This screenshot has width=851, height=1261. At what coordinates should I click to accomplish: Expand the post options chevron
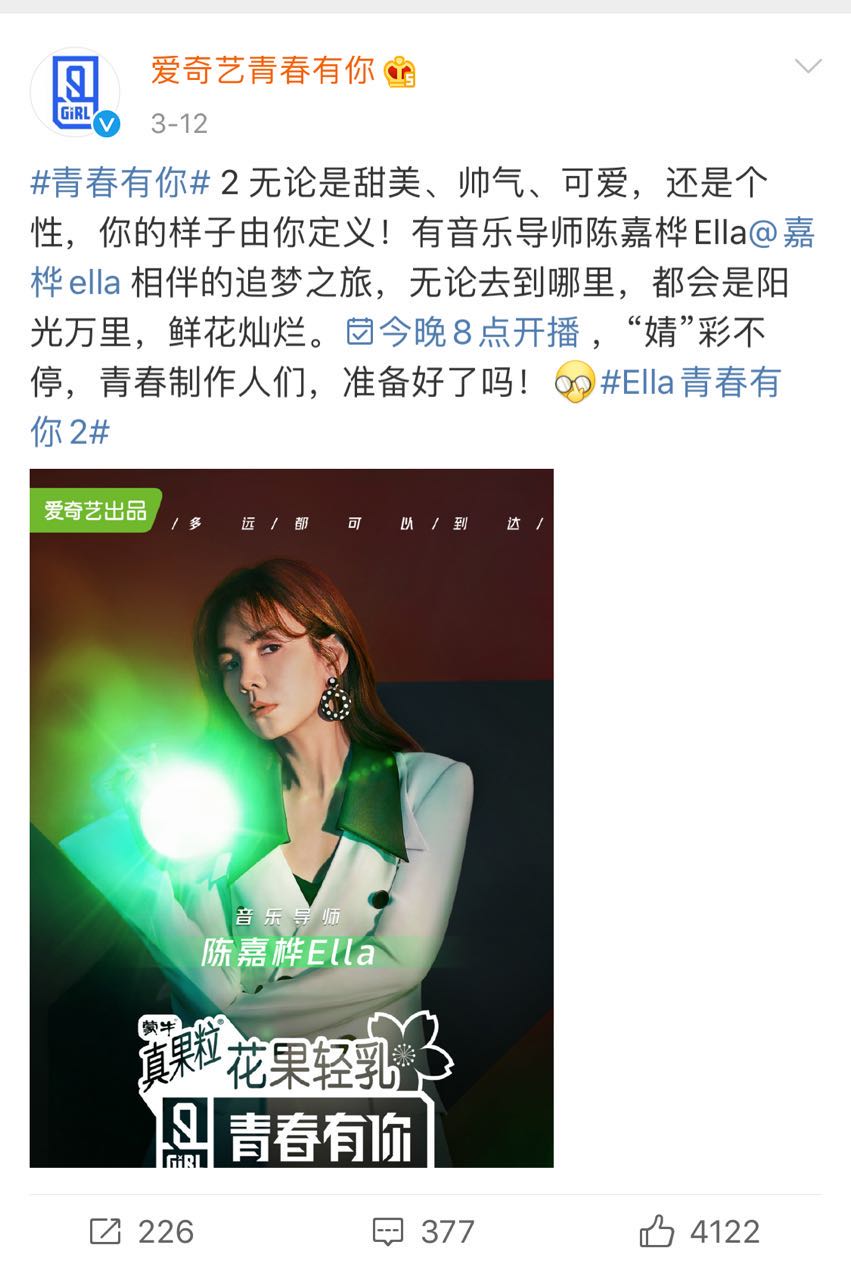click(x=807, y=68)
